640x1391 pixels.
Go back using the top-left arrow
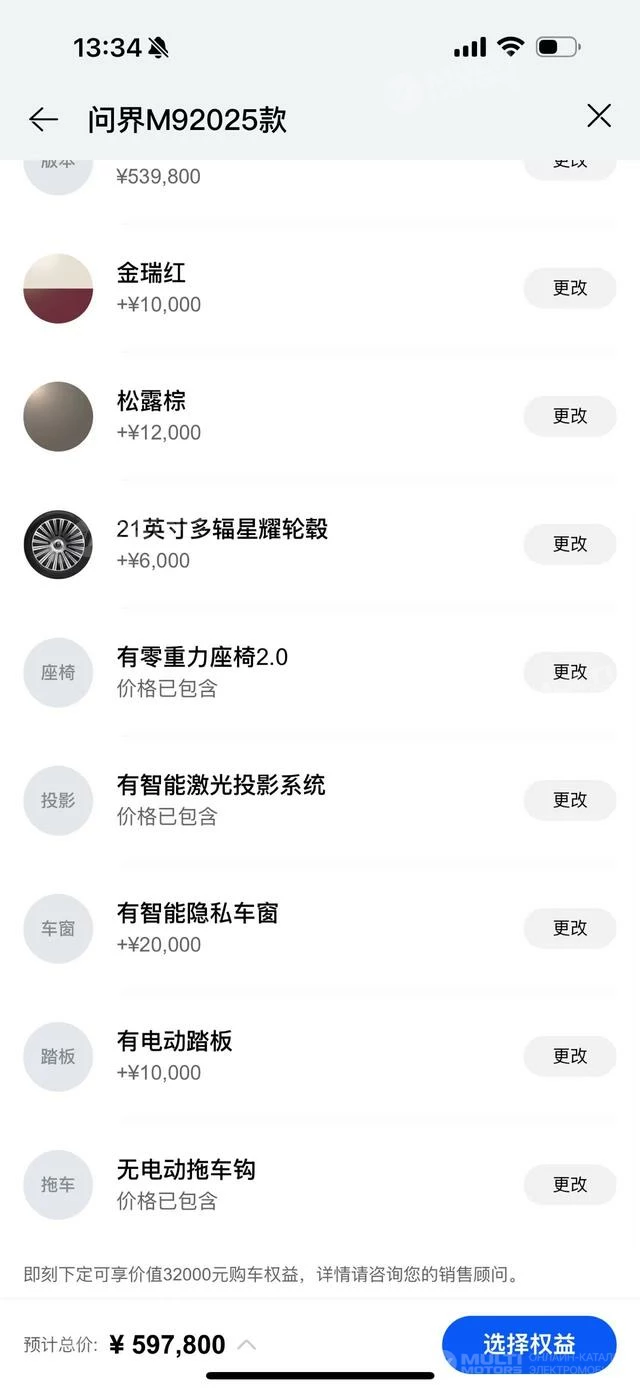43,120
